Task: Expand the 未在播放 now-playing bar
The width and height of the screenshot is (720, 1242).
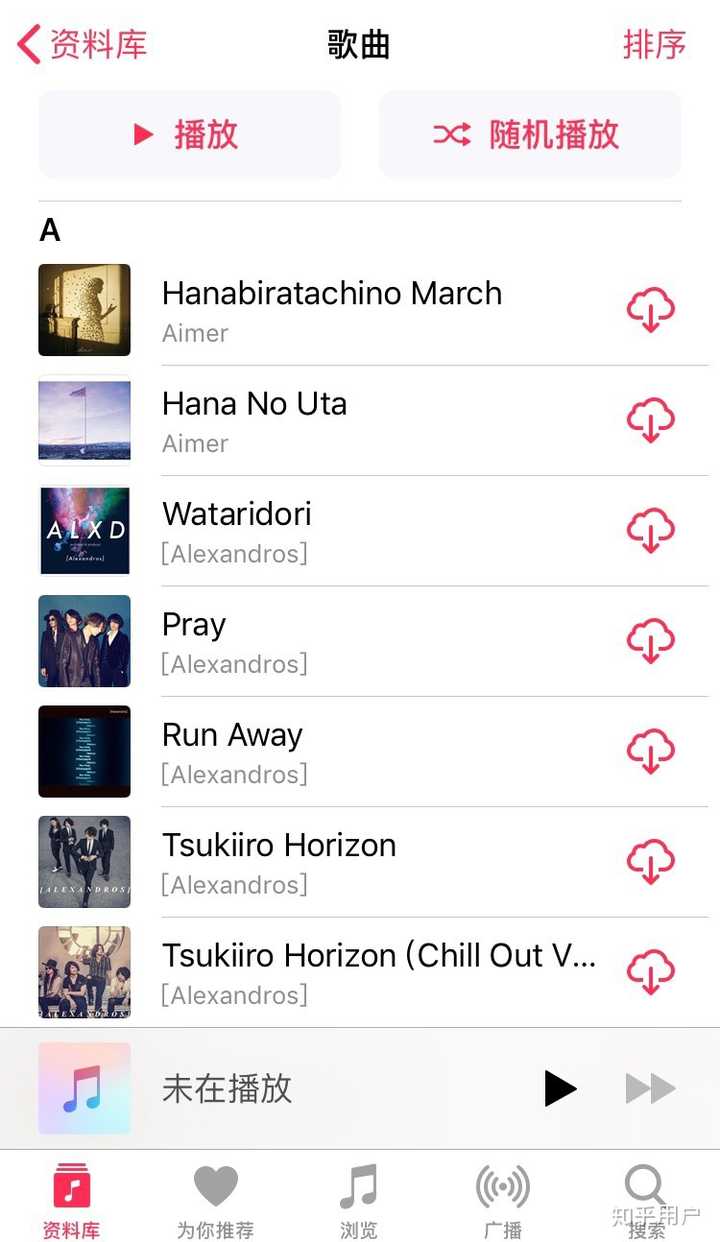Action: coord(300,1088)
